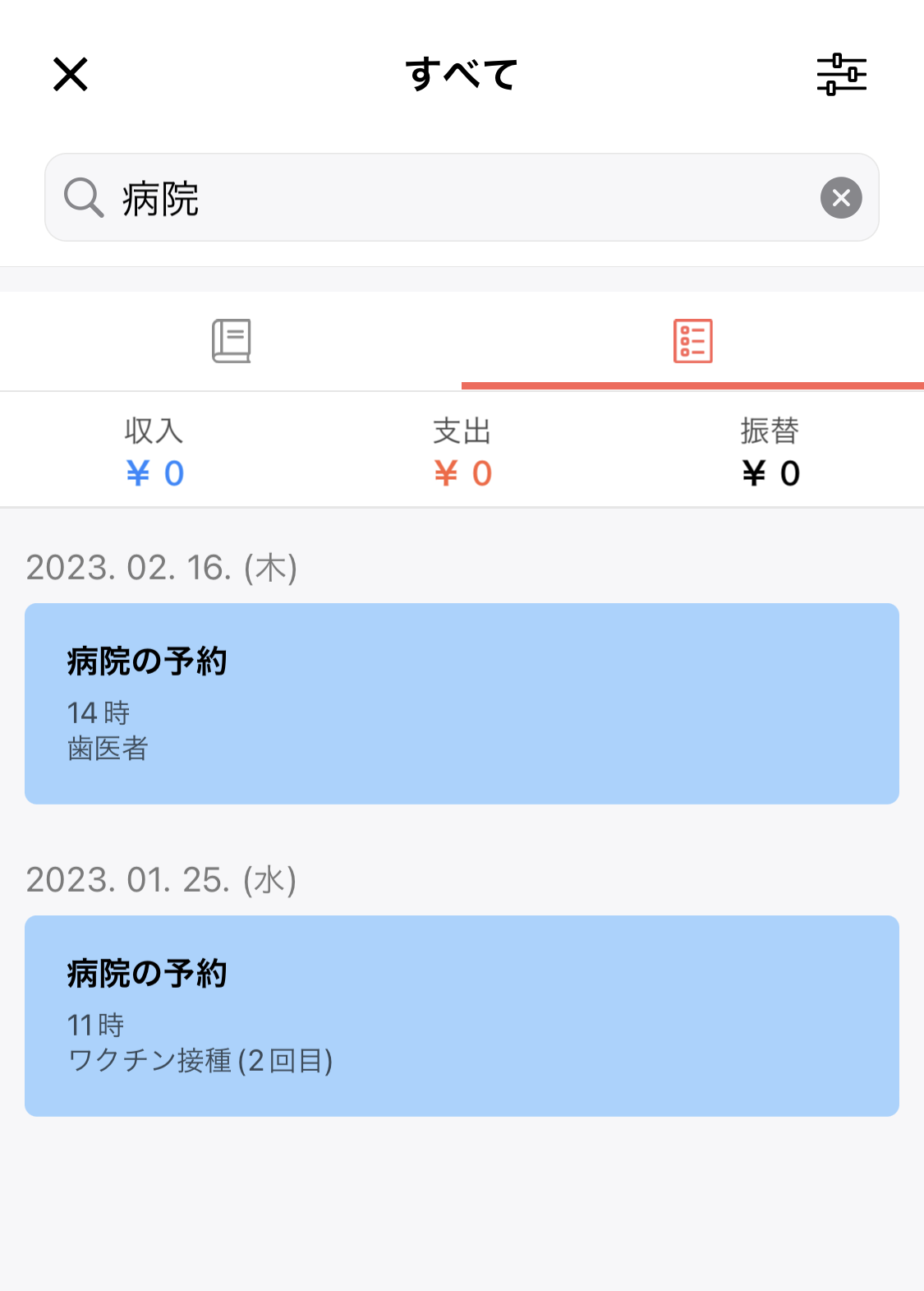Clear the search text with the x icon

(x=840, y=197)
